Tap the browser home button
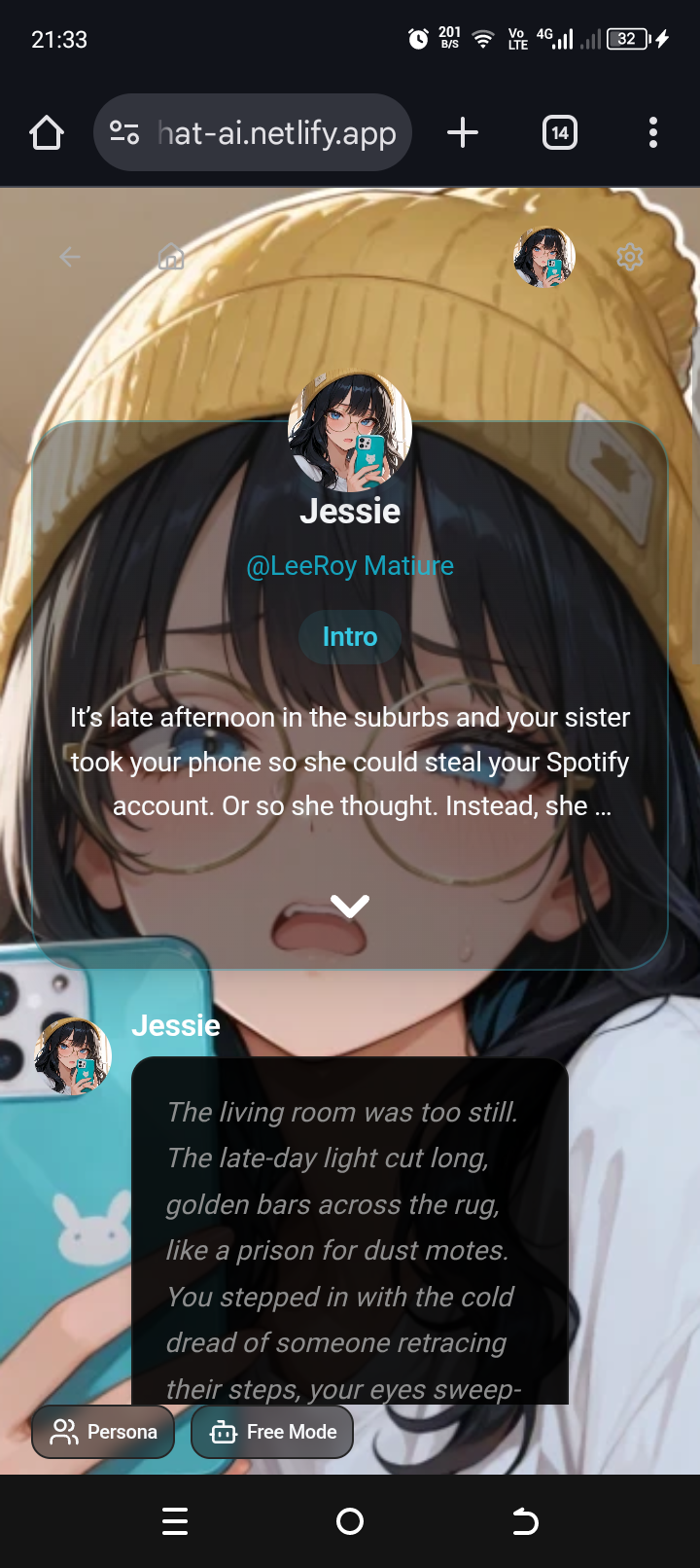 coord(47,132)
